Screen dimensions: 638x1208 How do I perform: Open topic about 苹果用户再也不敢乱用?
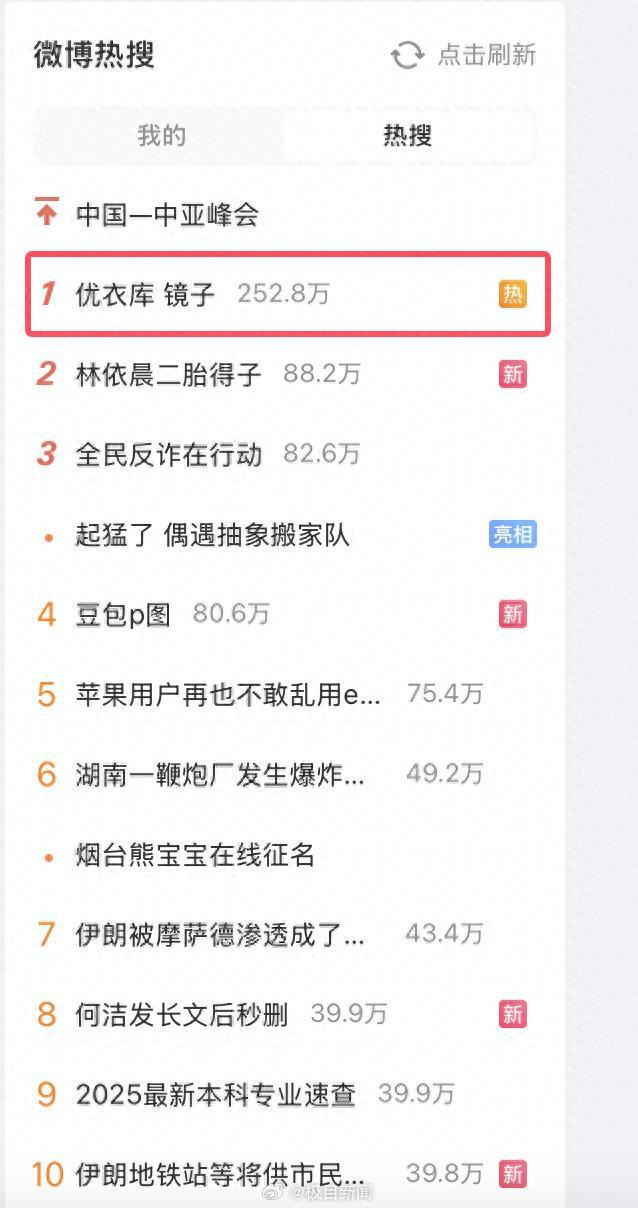[x=228, y=694]
